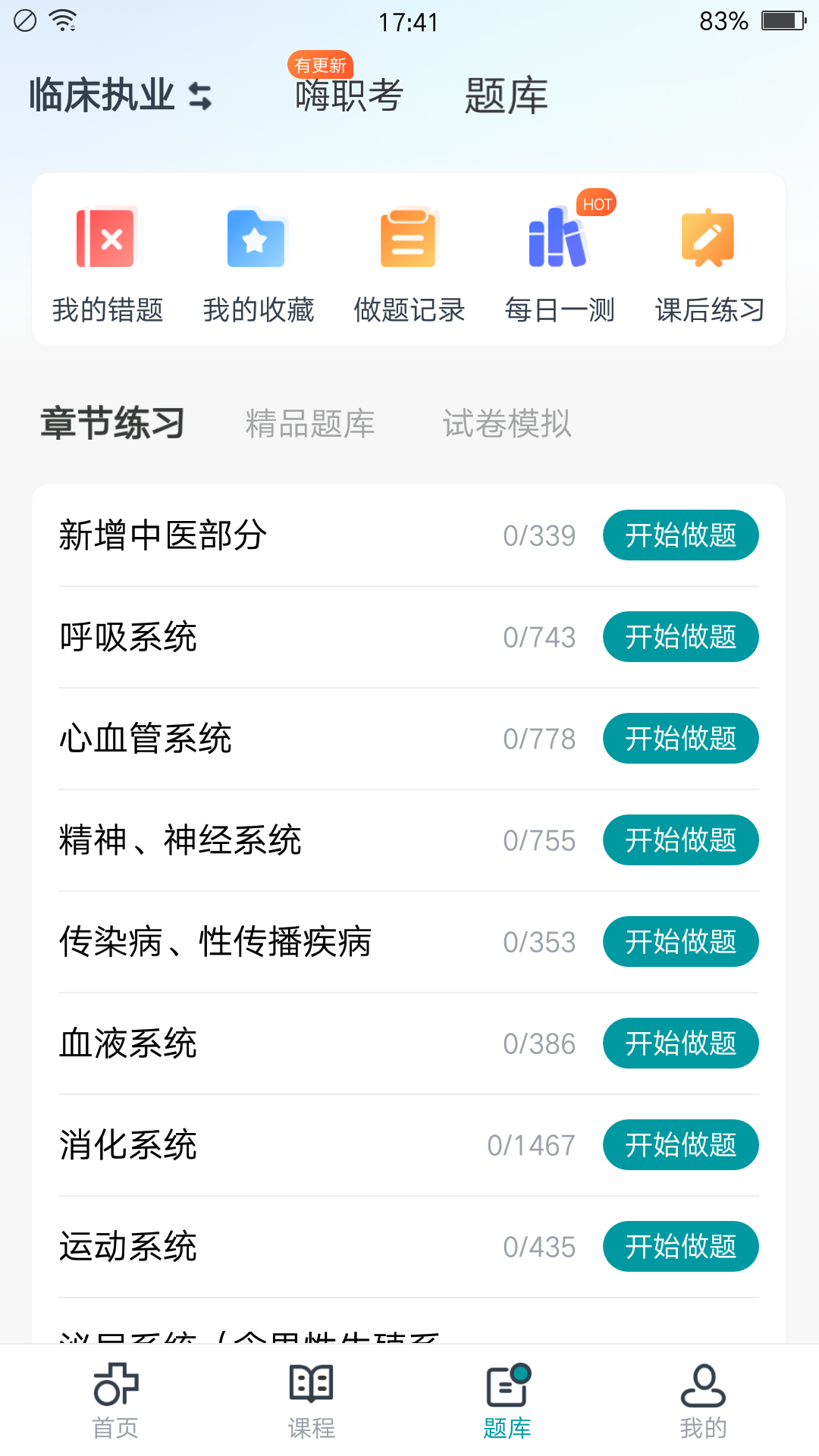Start practice for 传染病、性传播疾病
Image resolution: width=819 pixels, height=1456 pixels.
[x=680, y=942]
